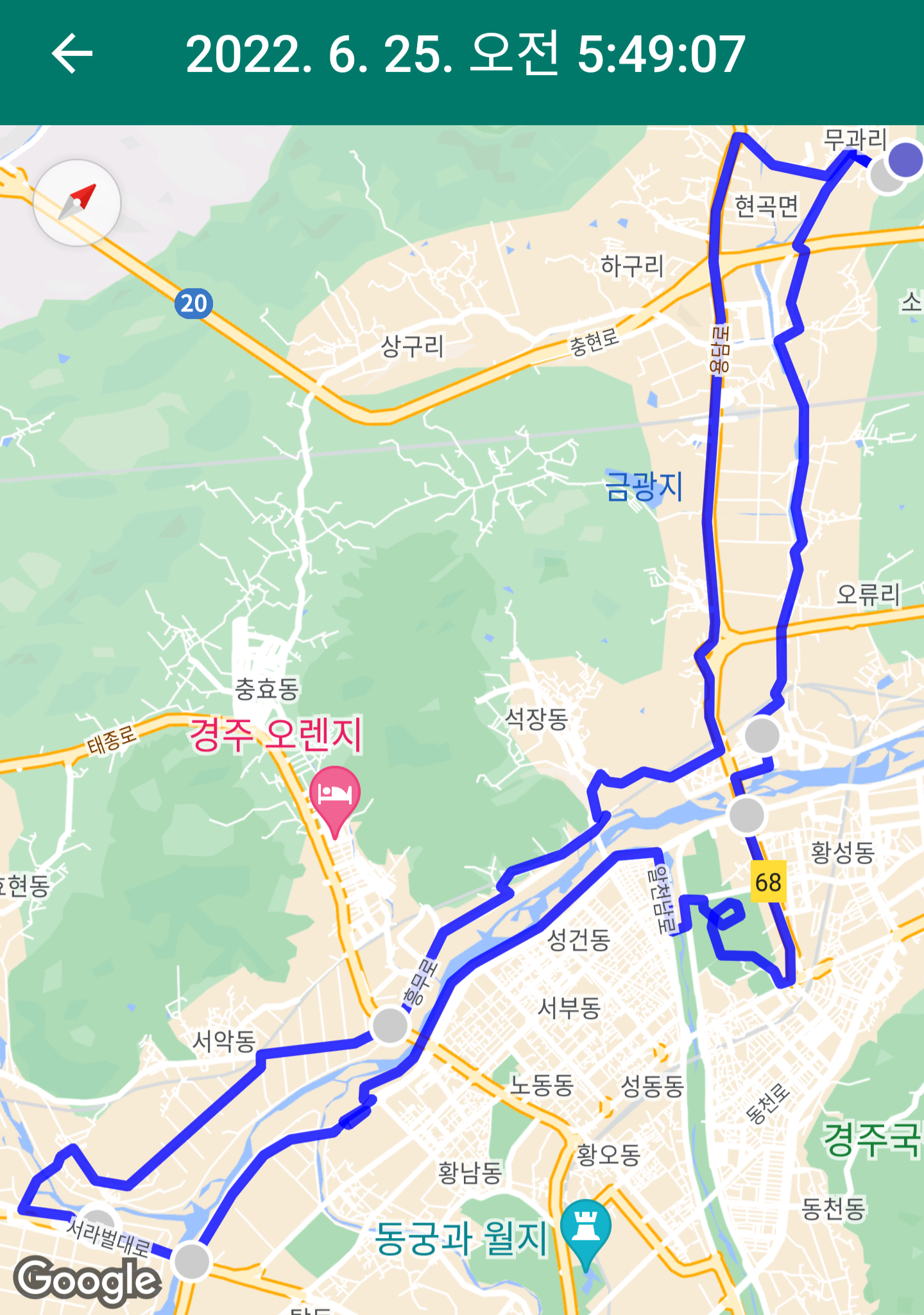The image size is (924, 1315).
Task: Tap the gray waypoint marker near 서악동
Action: coord(389,1025)
